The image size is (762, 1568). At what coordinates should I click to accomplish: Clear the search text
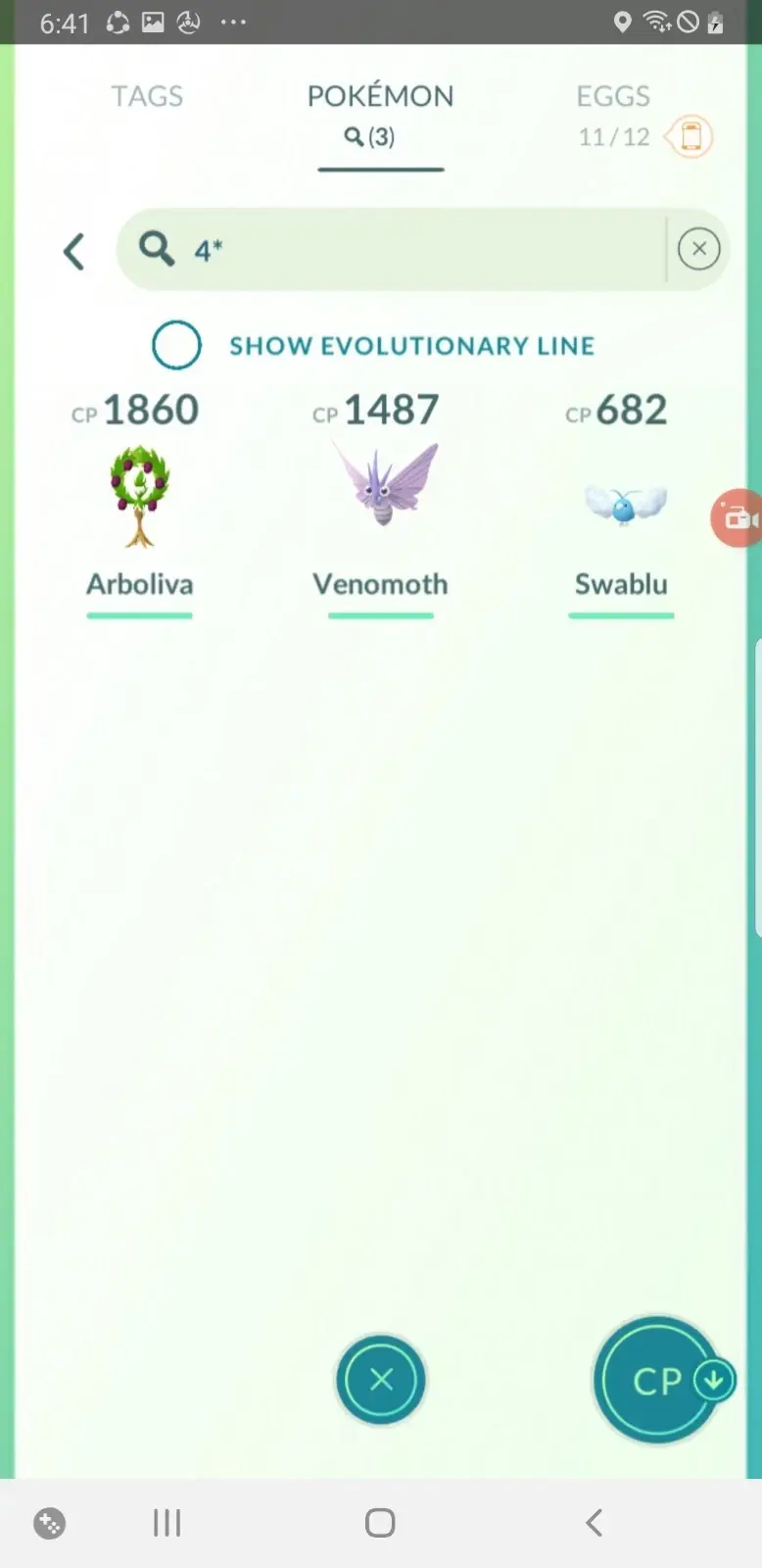(x=698, y=249)
